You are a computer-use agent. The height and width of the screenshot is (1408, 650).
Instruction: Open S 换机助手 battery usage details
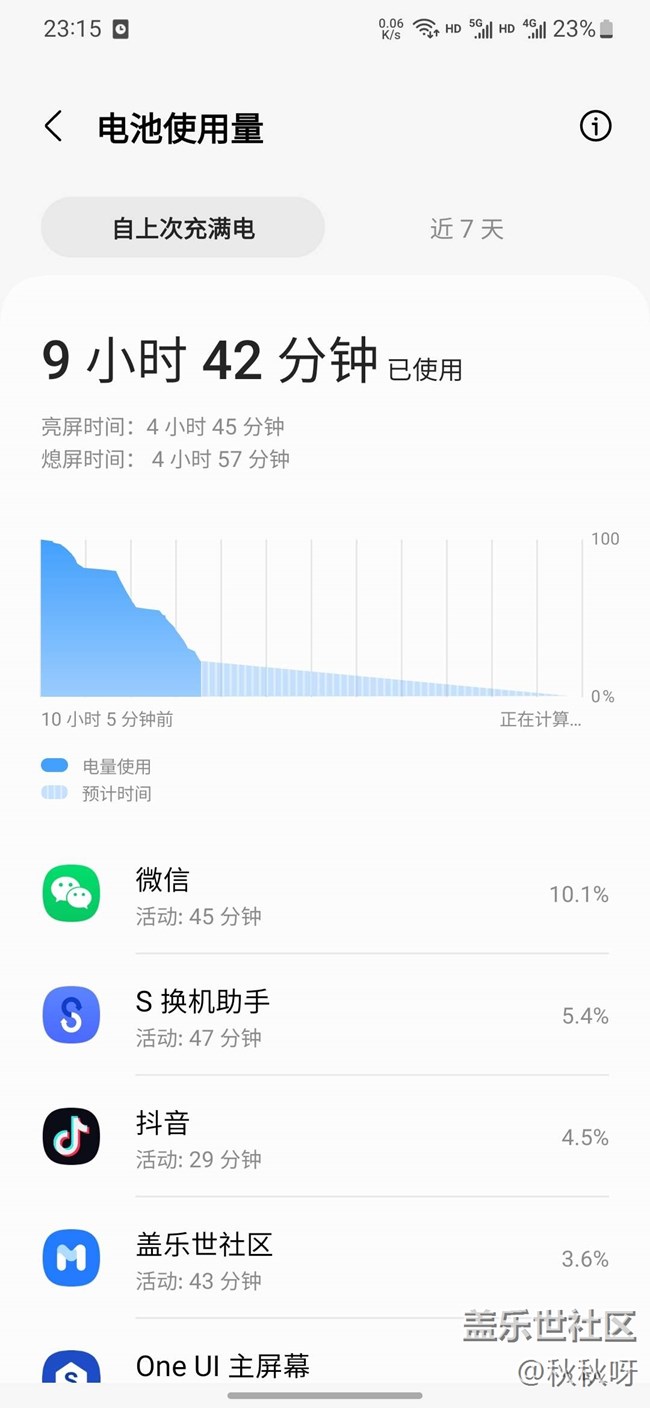325,1016
